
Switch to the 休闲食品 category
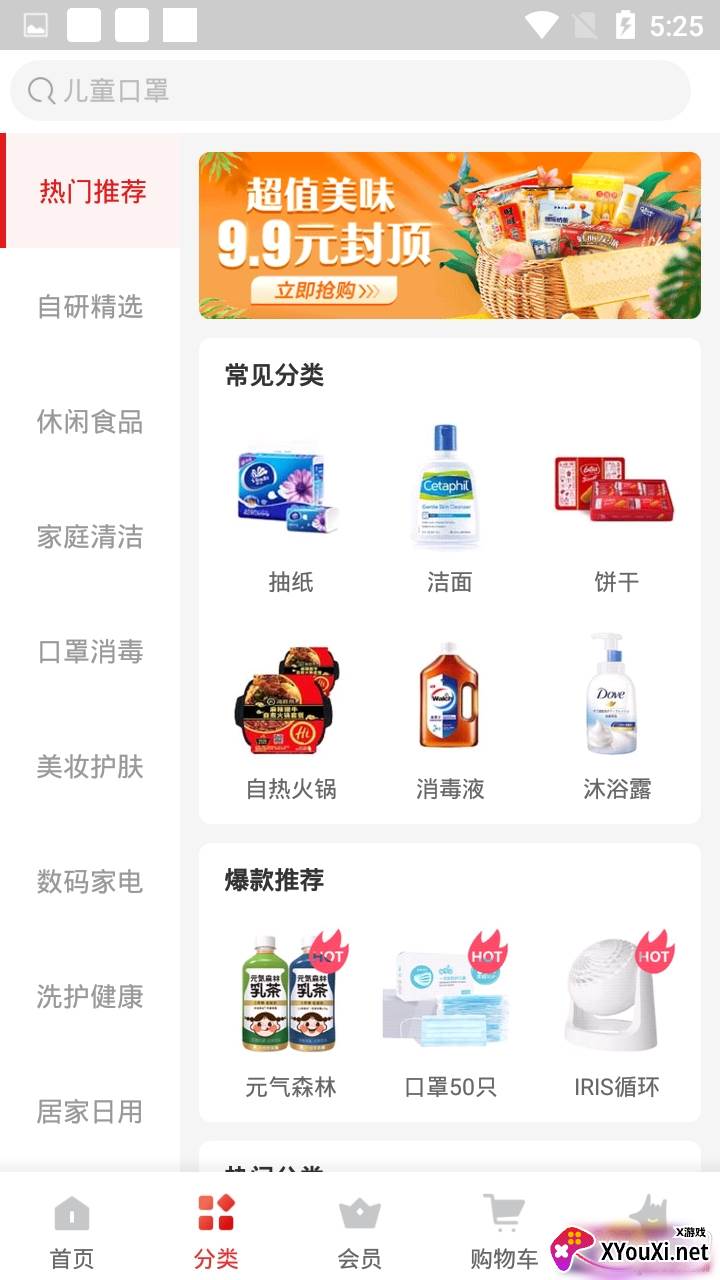(90, 421)
